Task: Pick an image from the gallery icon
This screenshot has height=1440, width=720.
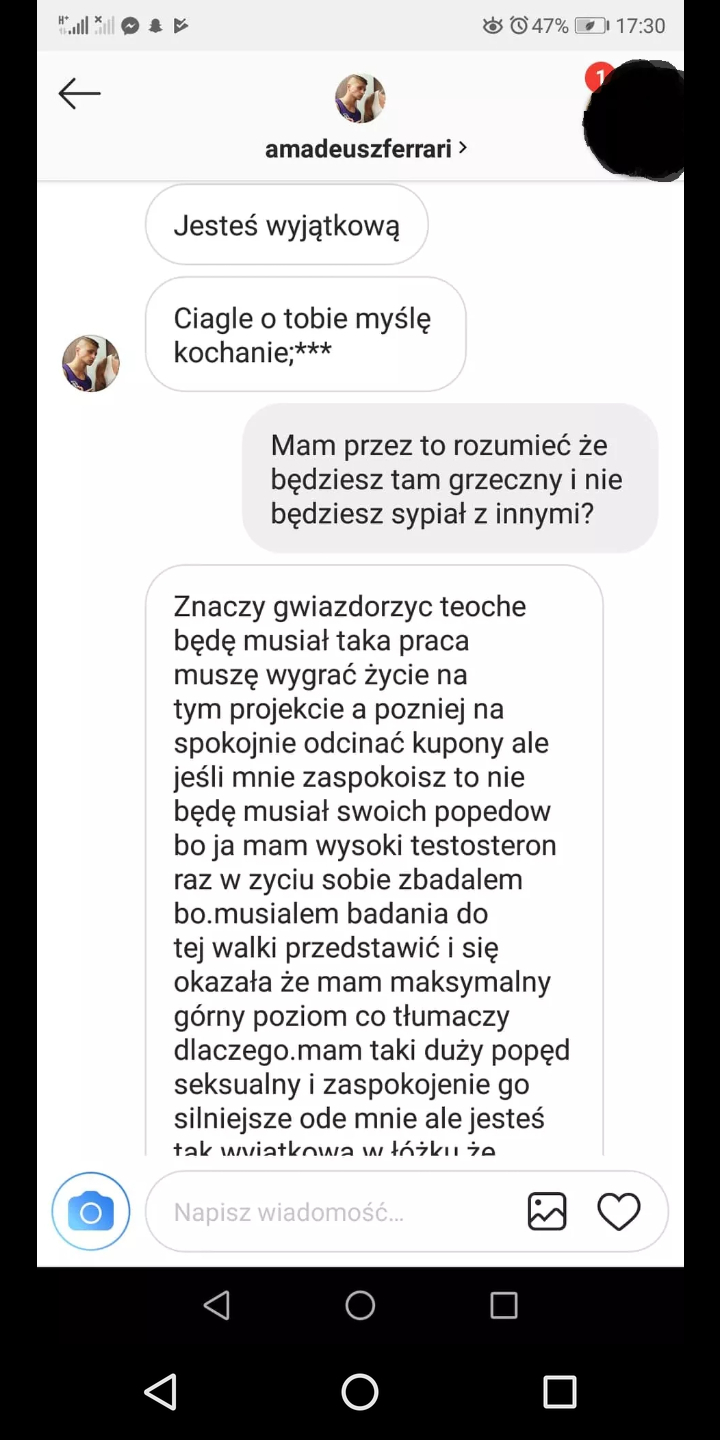Action: tap(547, 1212)
